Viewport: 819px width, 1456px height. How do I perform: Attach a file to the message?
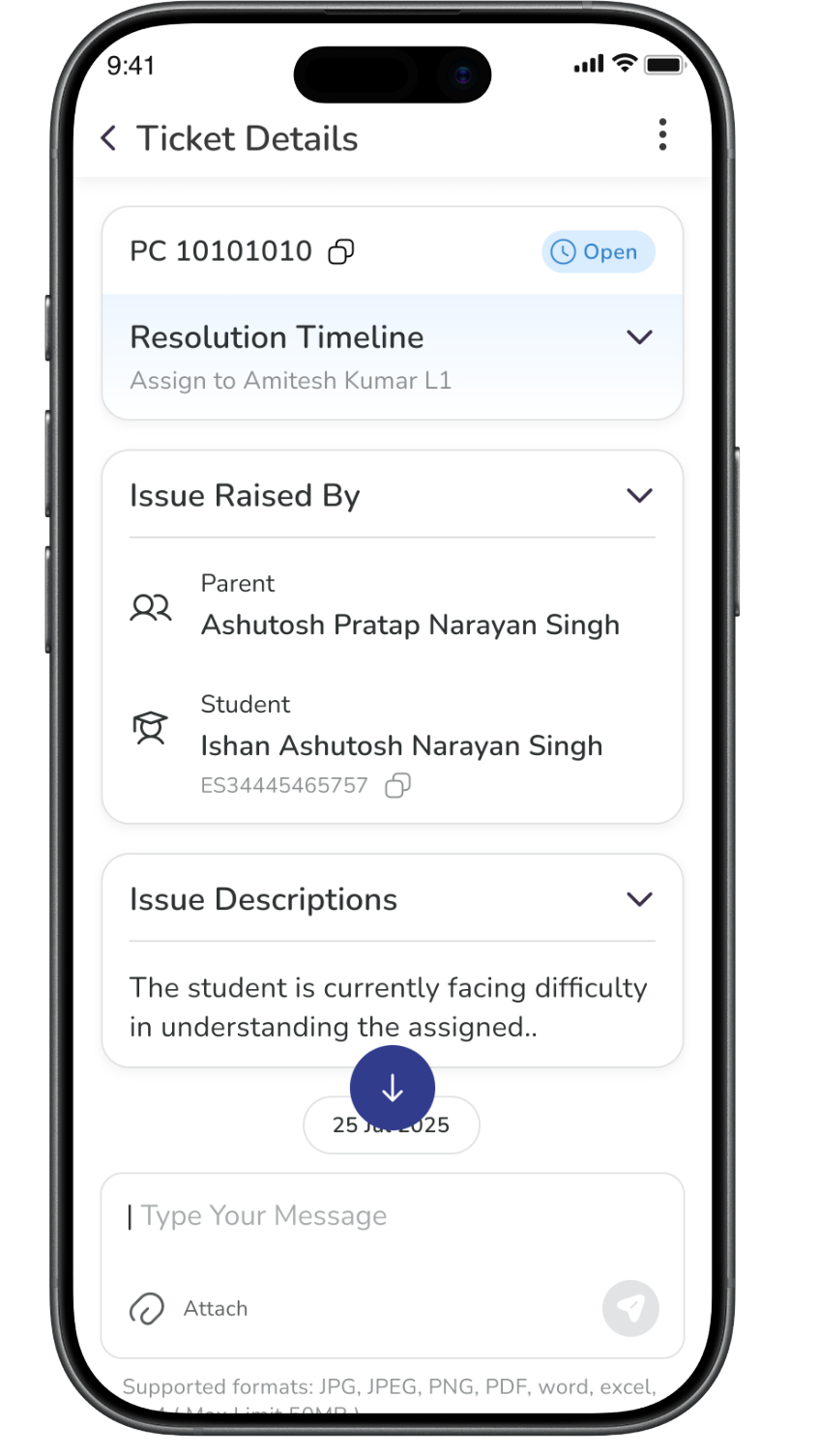tap(190, 1308)
